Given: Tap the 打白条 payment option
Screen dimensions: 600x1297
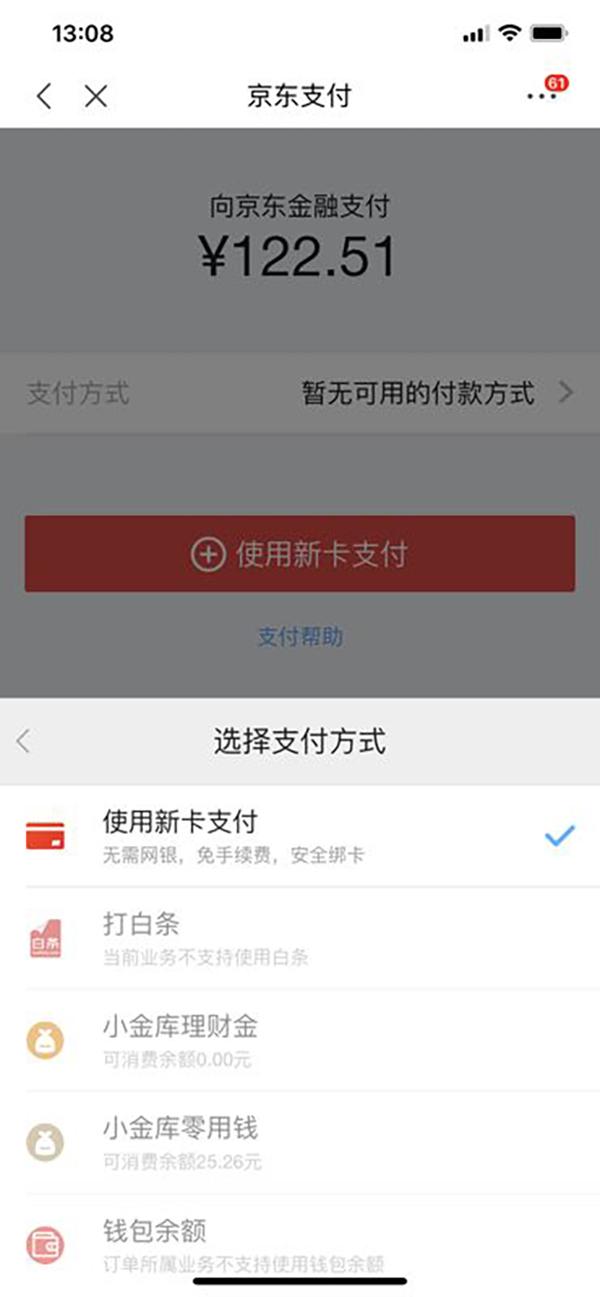Looking at the screenshot, I should click(300, 937).
